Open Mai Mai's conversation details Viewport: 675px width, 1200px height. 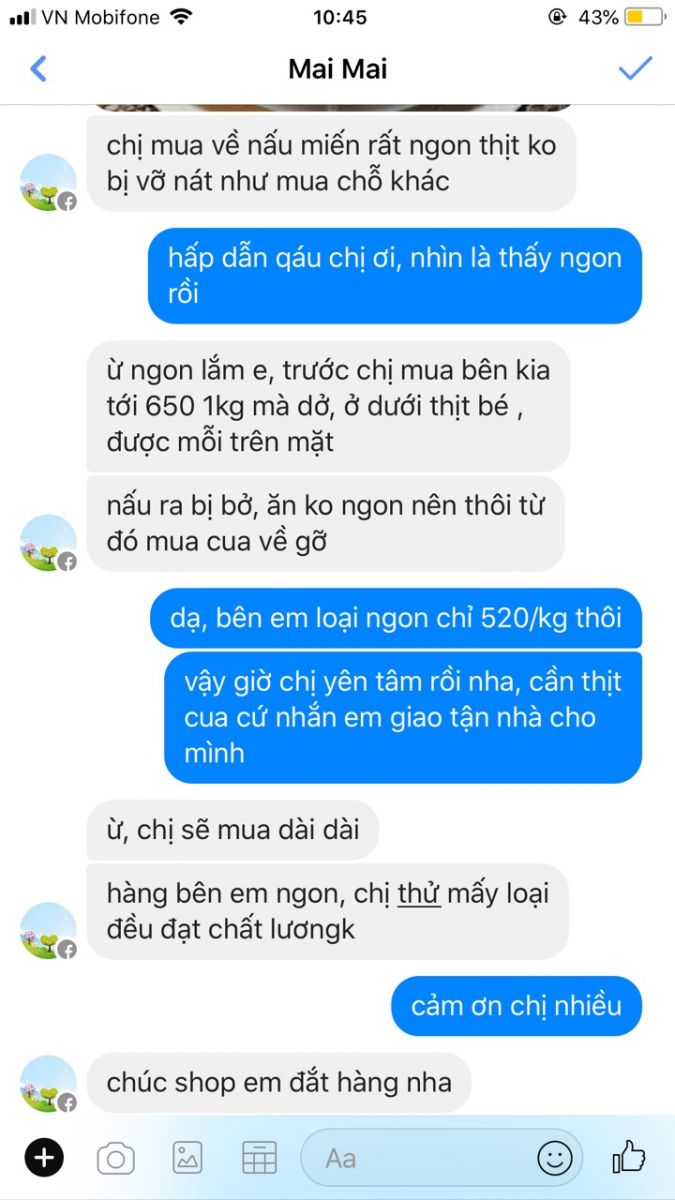click(337, 69)
